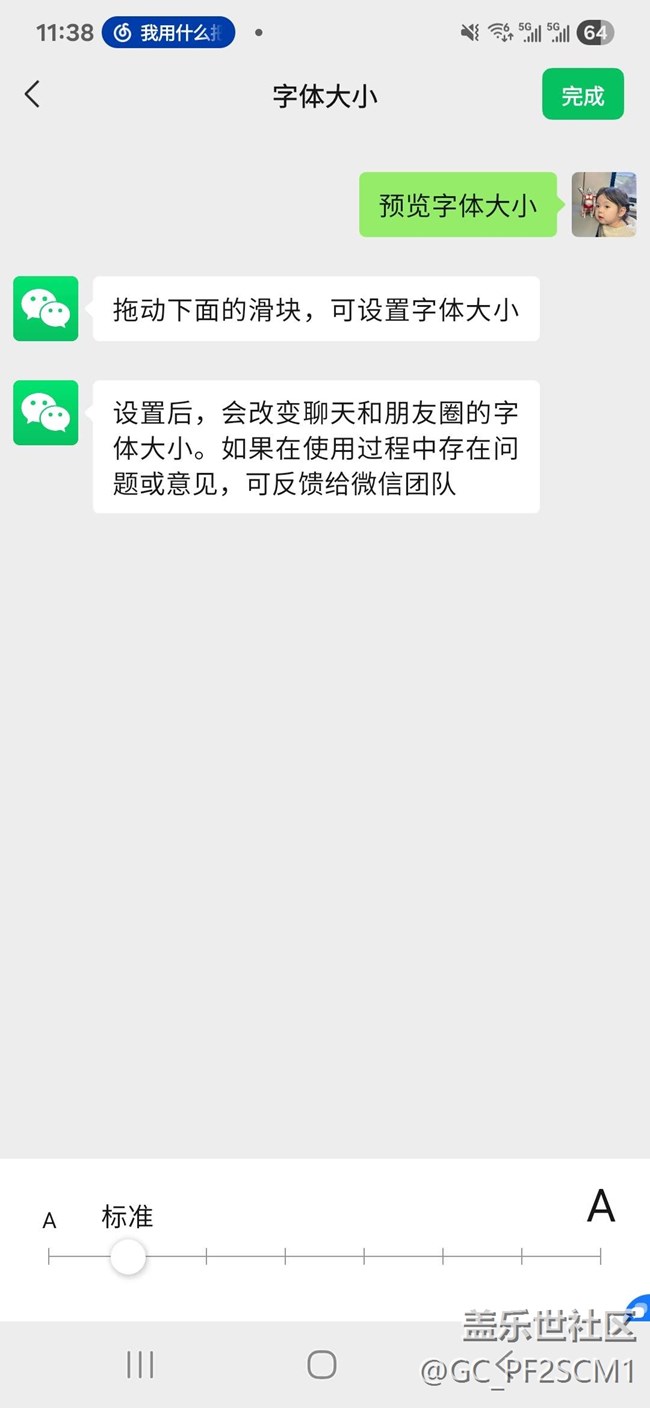The image size is (650, 1408).
Task: Open system recent apps view
Action: (140, 1364)
